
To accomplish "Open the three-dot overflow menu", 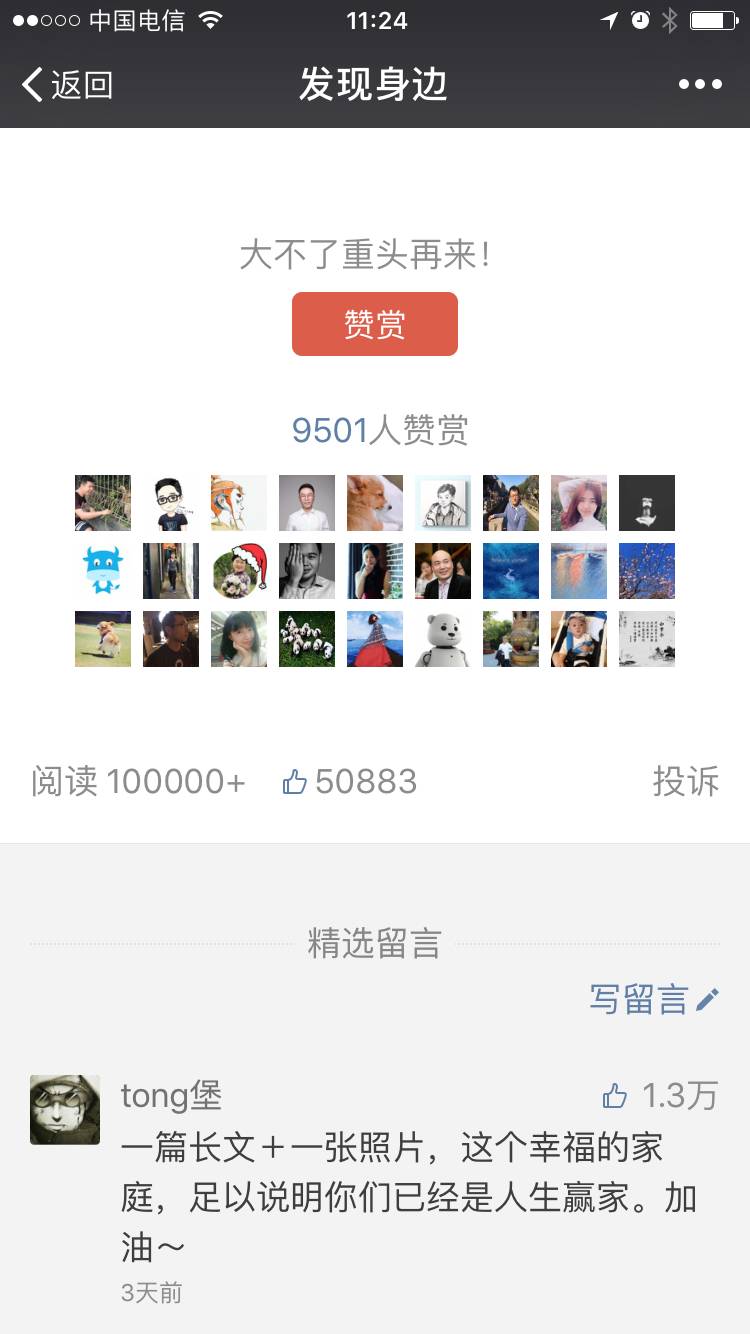I will 700,85.
